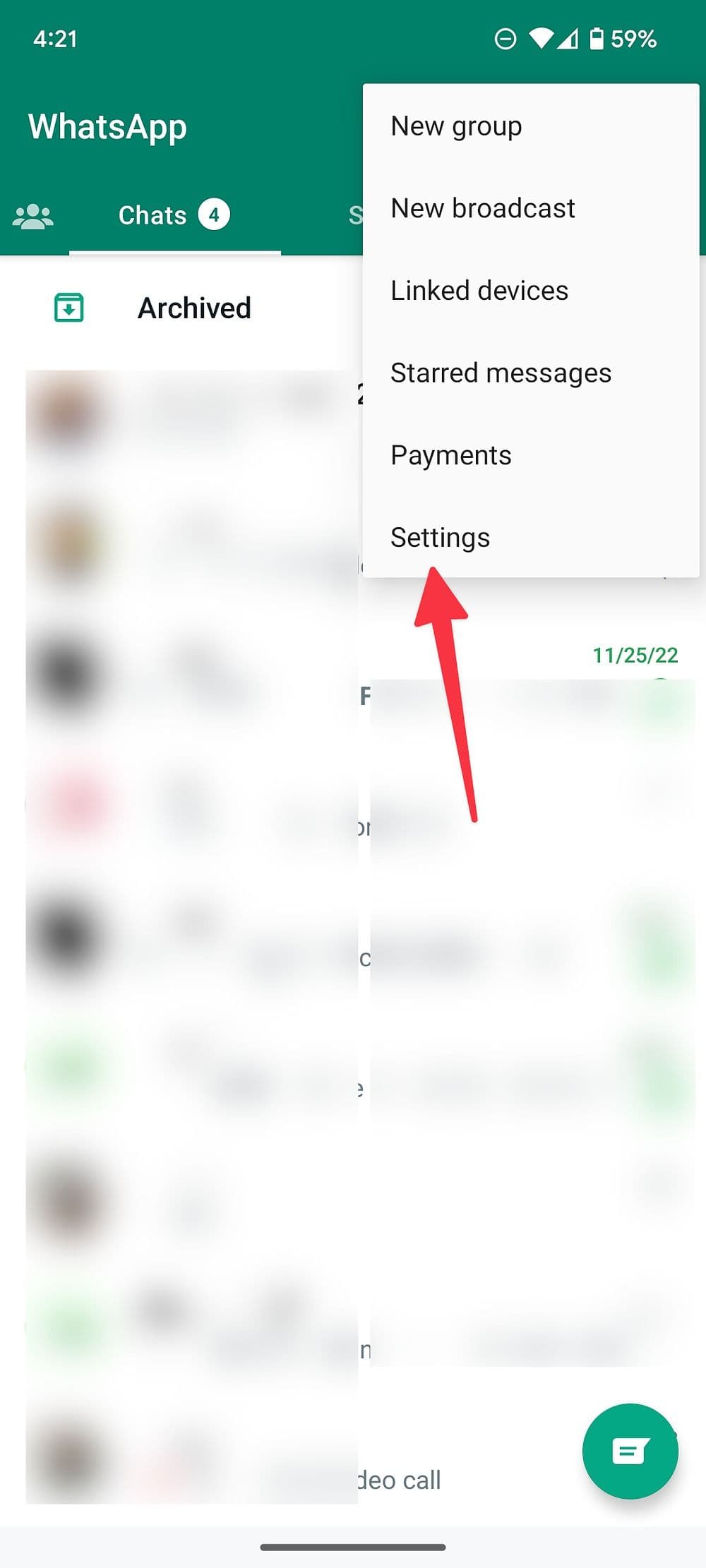Screen dimensions: 706x1568
Task: Open Starred messages
Action: tap(501, 373)
